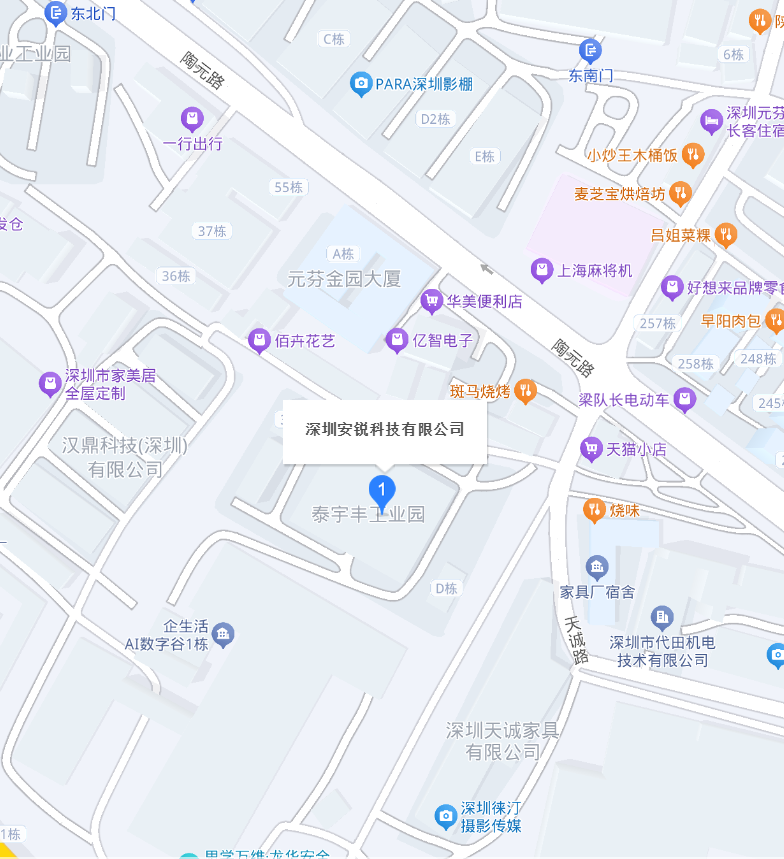Select the 麦芝宝烘焙坊 bakery marker

pyautogui.click(x=680, y=192)
